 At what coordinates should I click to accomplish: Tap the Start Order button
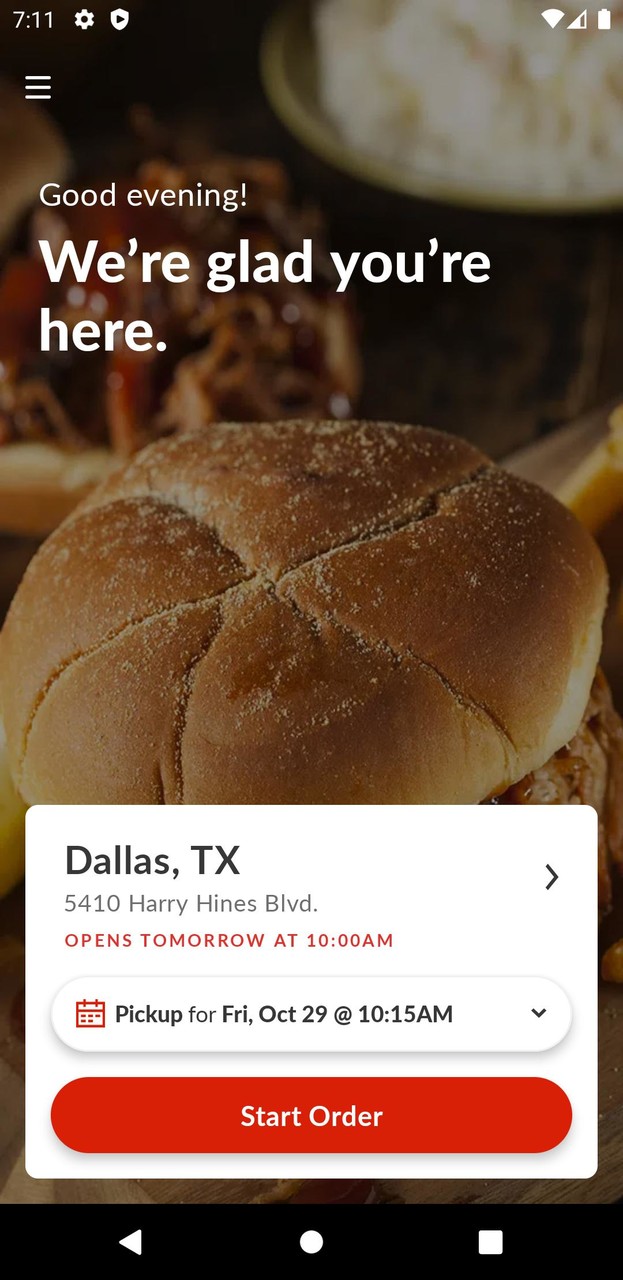point(311,1115)
